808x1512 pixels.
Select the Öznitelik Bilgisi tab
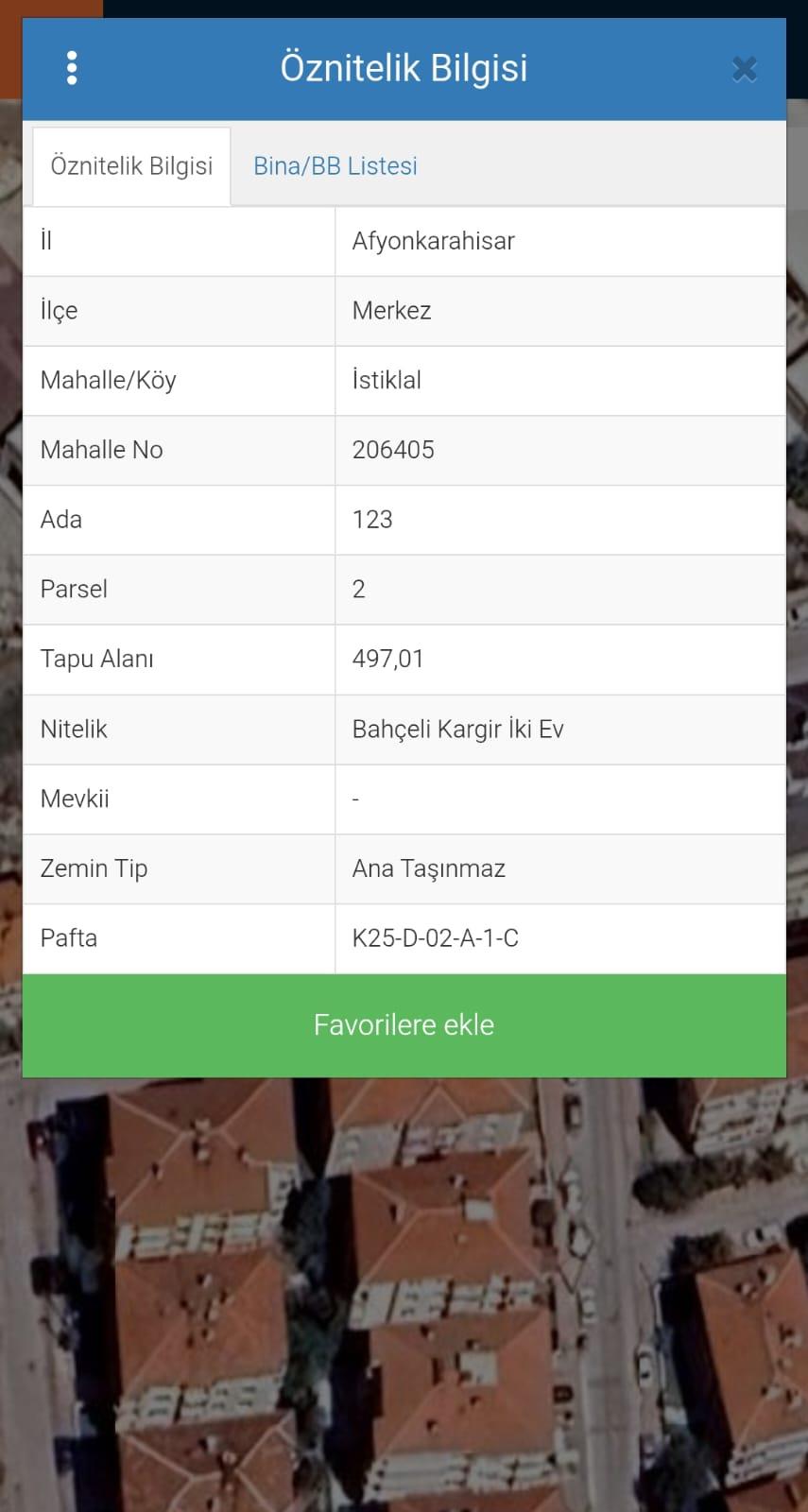131,166
